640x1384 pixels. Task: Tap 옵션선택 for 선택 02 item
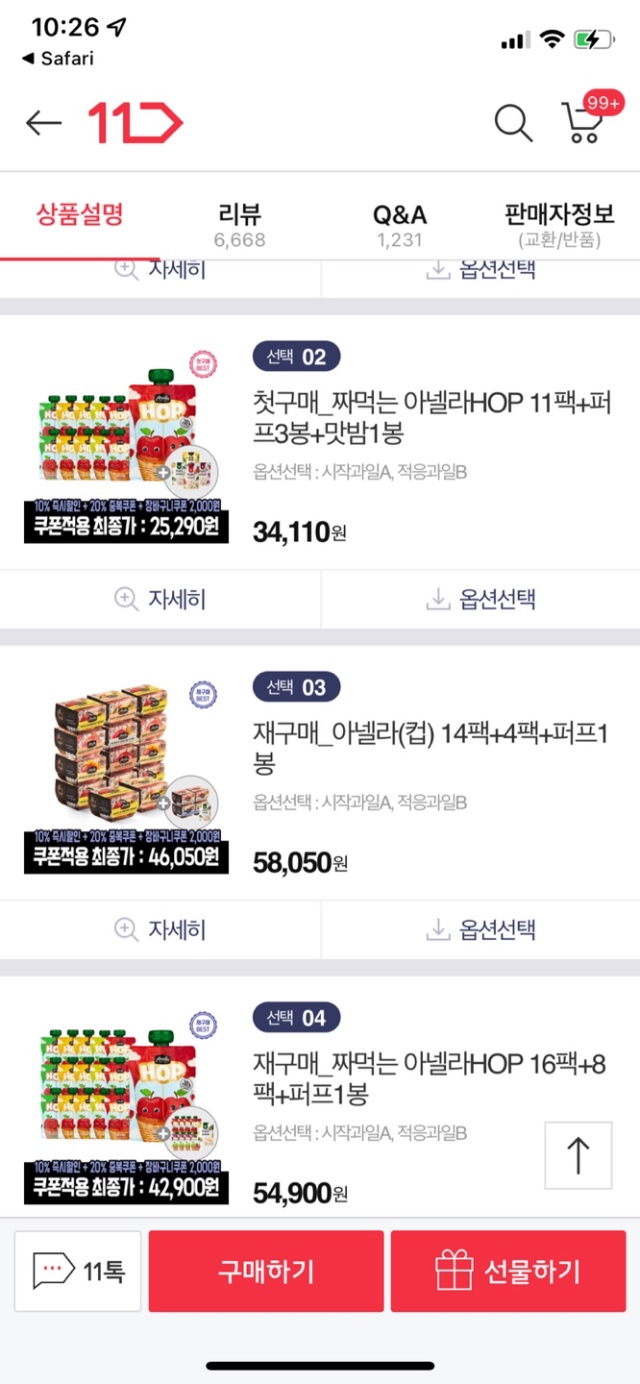pos(481,600)
